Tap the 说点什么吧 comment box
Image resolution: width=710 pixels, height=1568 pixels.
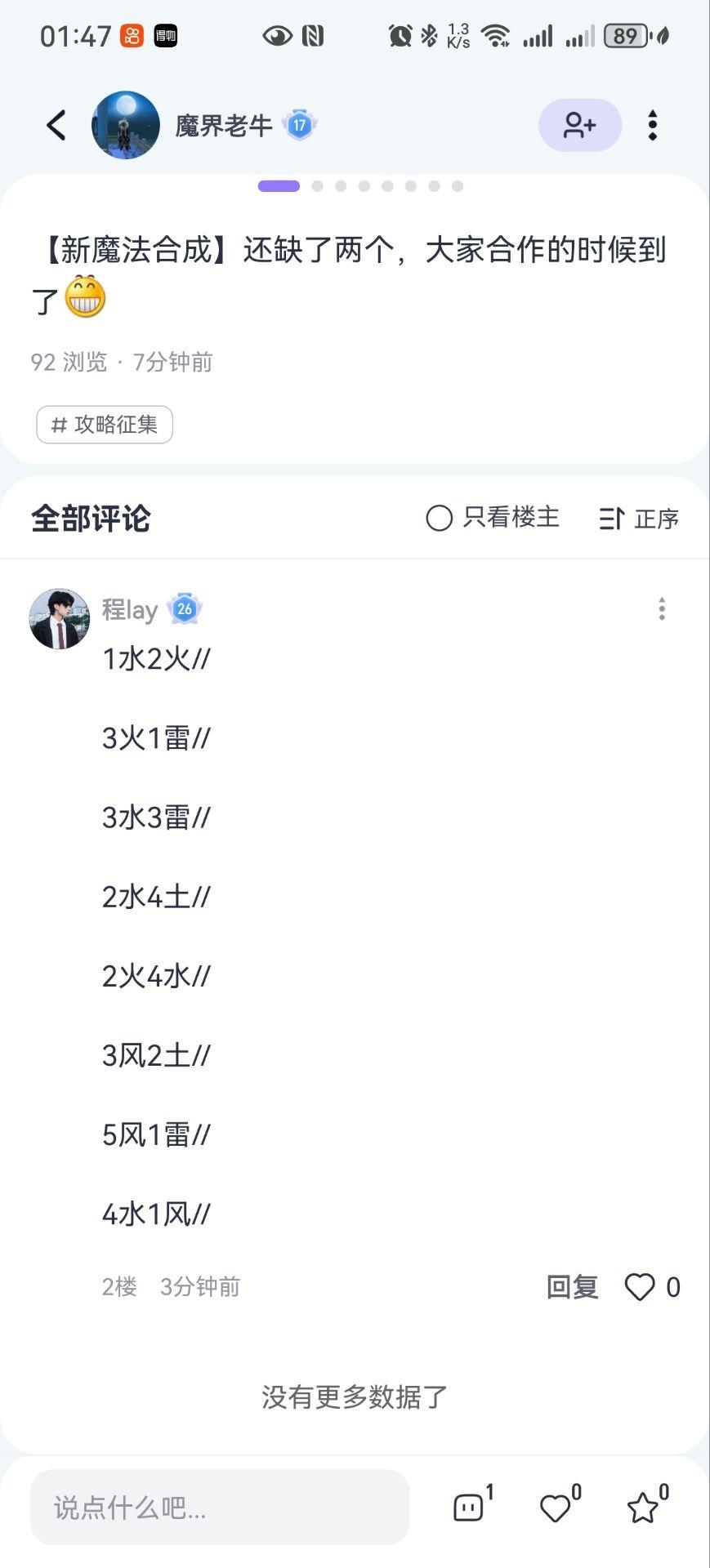point(219,1507)
